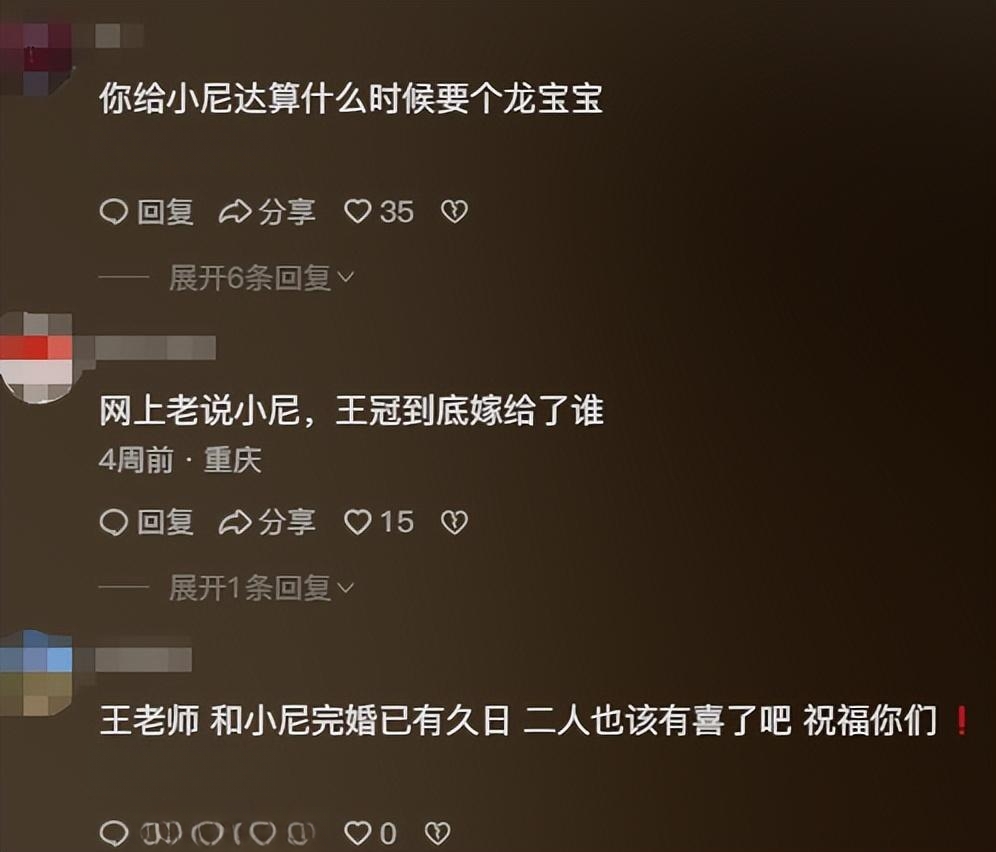
Task: Share the 龙宝宝 comment
Action: tap(266, 212)
